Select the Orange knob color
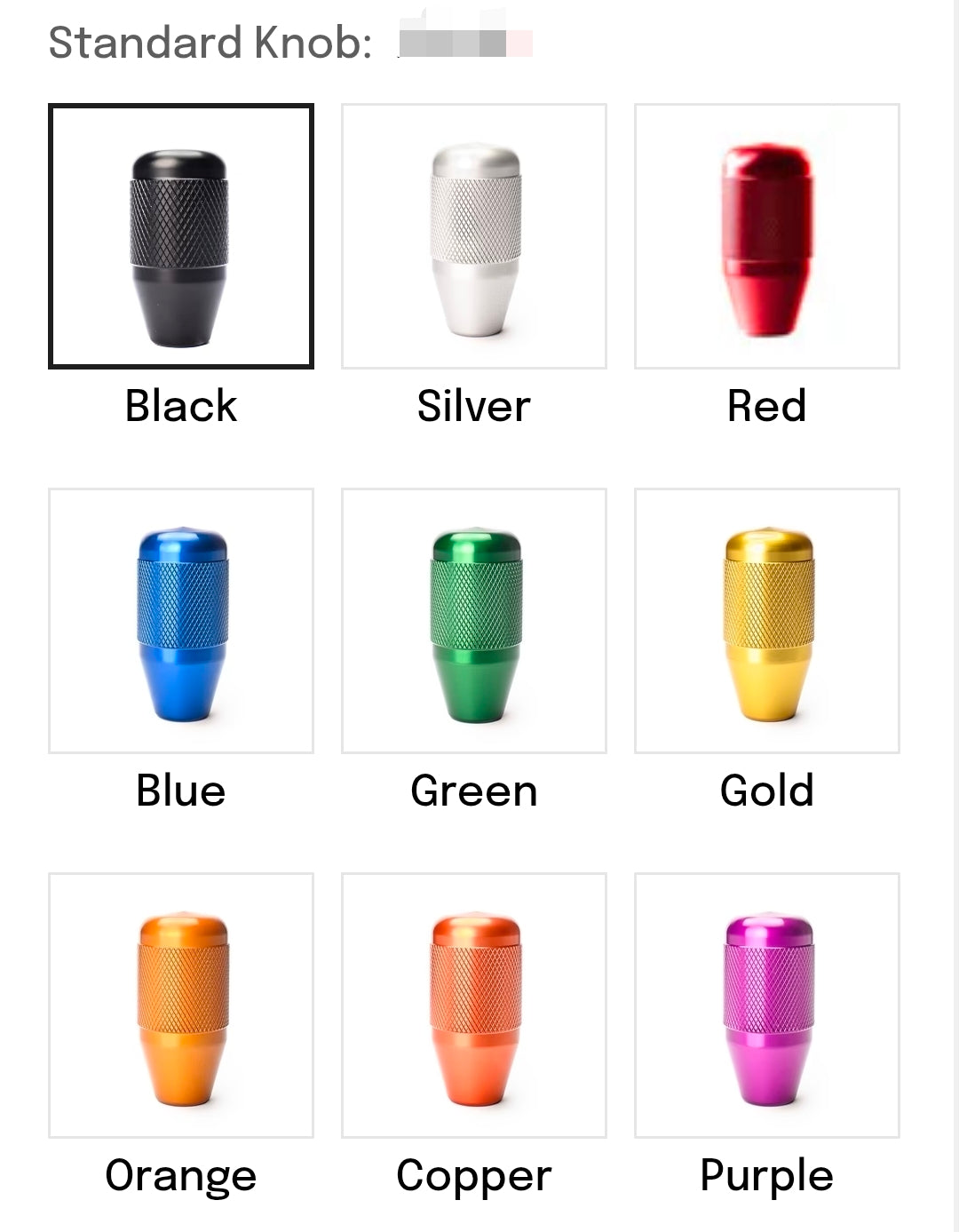 point(181,1005)
